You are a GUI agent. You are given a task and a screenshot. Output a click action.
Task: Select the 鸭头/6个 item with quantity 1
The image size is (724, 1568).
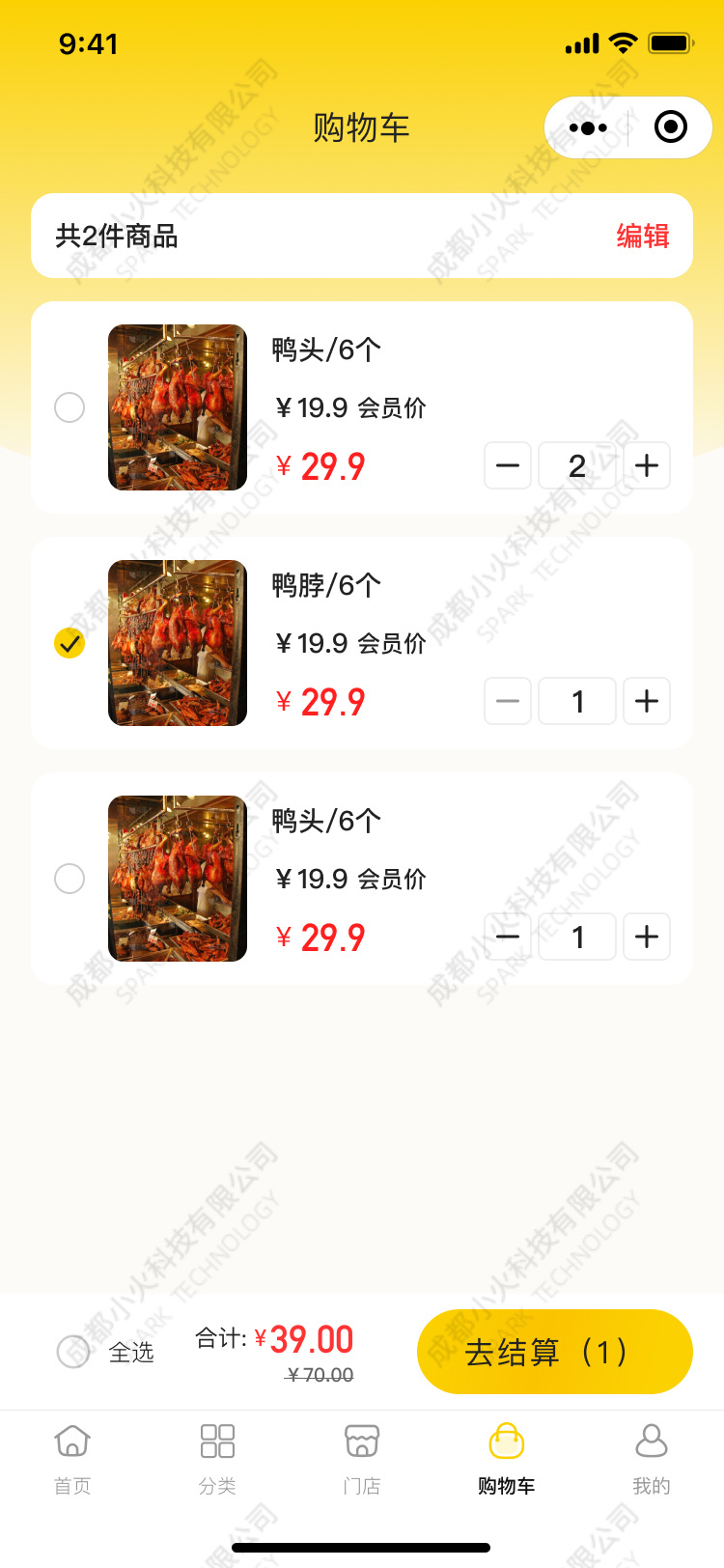pos(70,879)
